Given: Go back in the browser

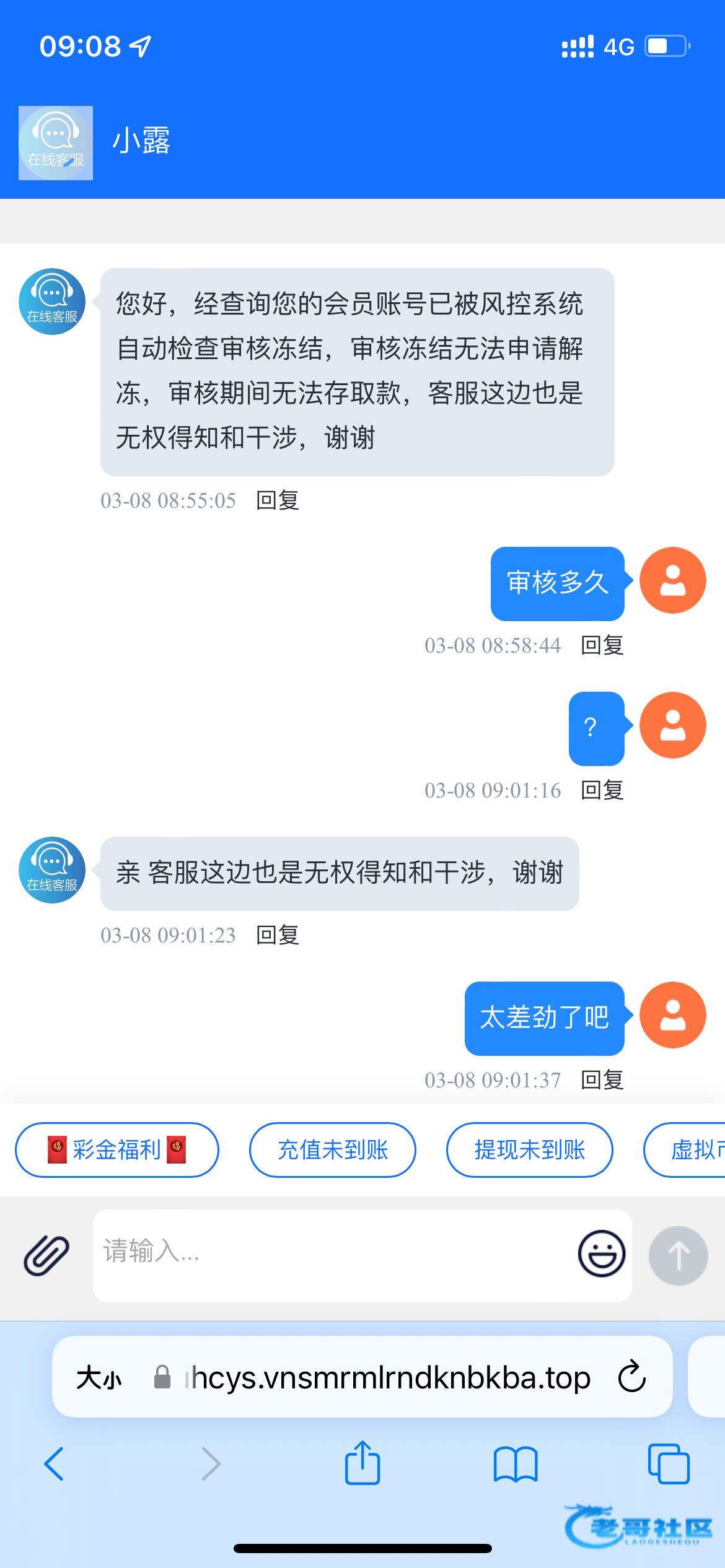Looking at the screenshot, I should pyautogui.click(x=54, y=1464).
